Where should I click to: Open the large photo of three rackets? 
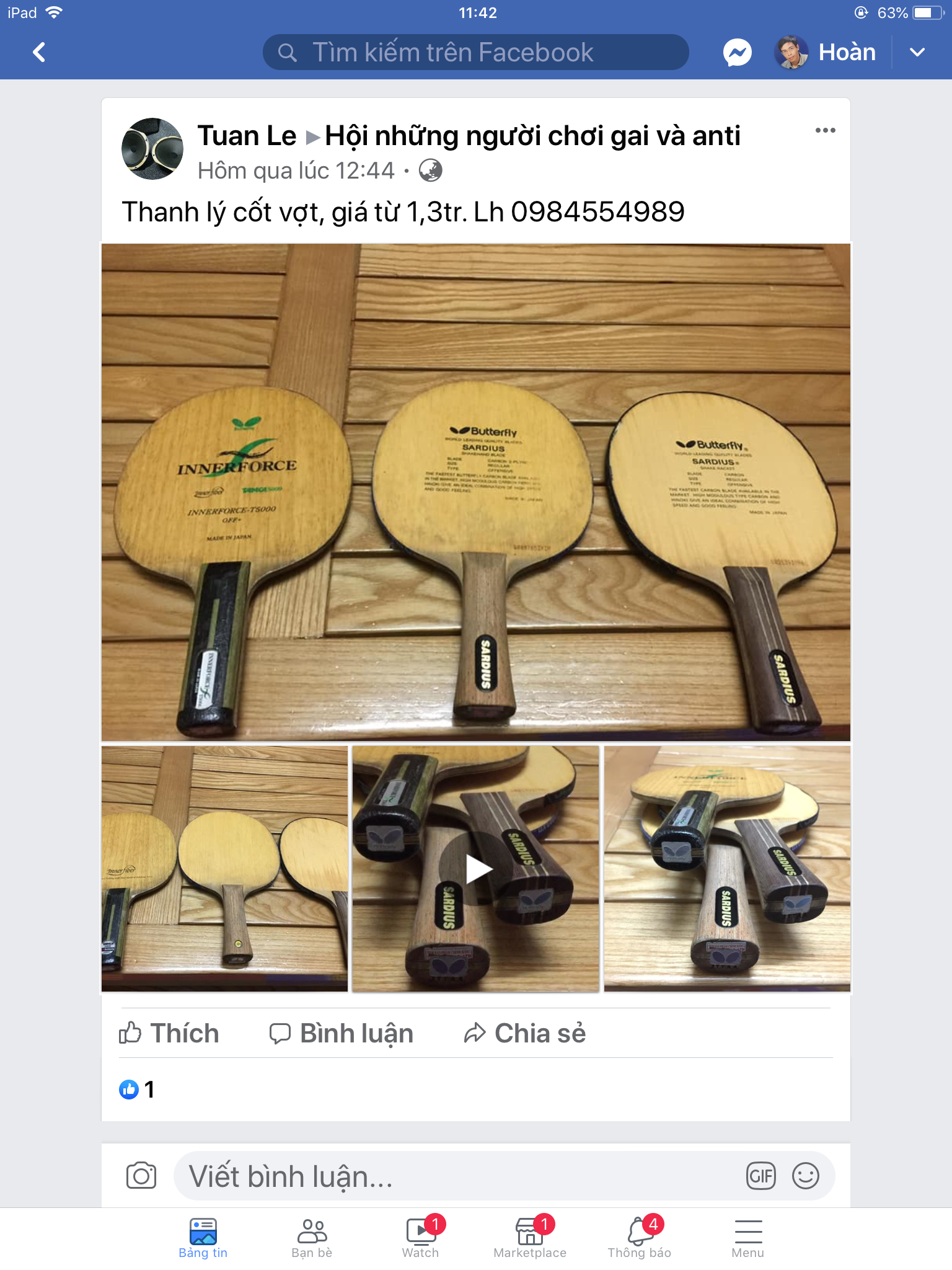pyautogui.click(x=475, y=492)
